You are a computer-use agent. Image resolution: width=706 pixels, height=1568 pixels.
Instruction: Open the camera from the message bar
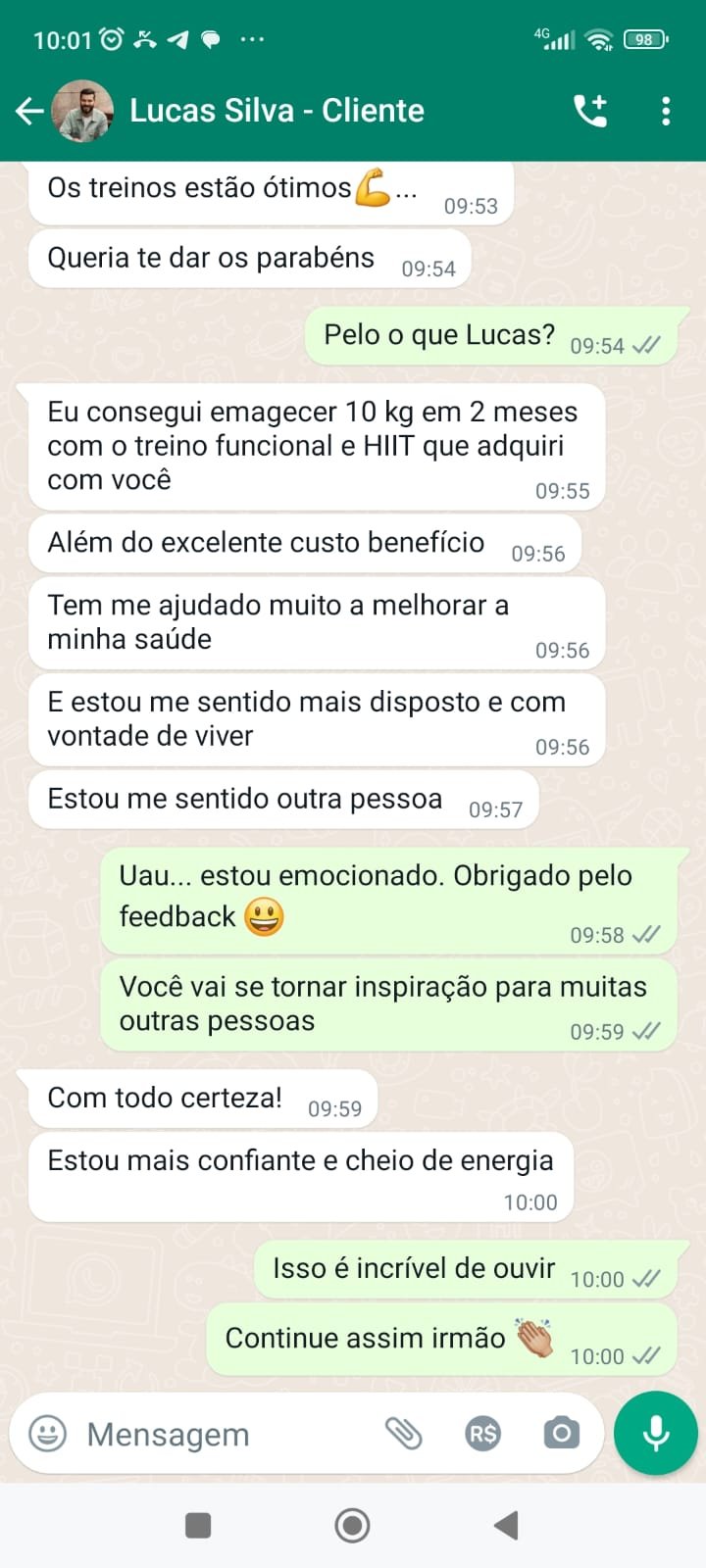tap(560, 1434)
